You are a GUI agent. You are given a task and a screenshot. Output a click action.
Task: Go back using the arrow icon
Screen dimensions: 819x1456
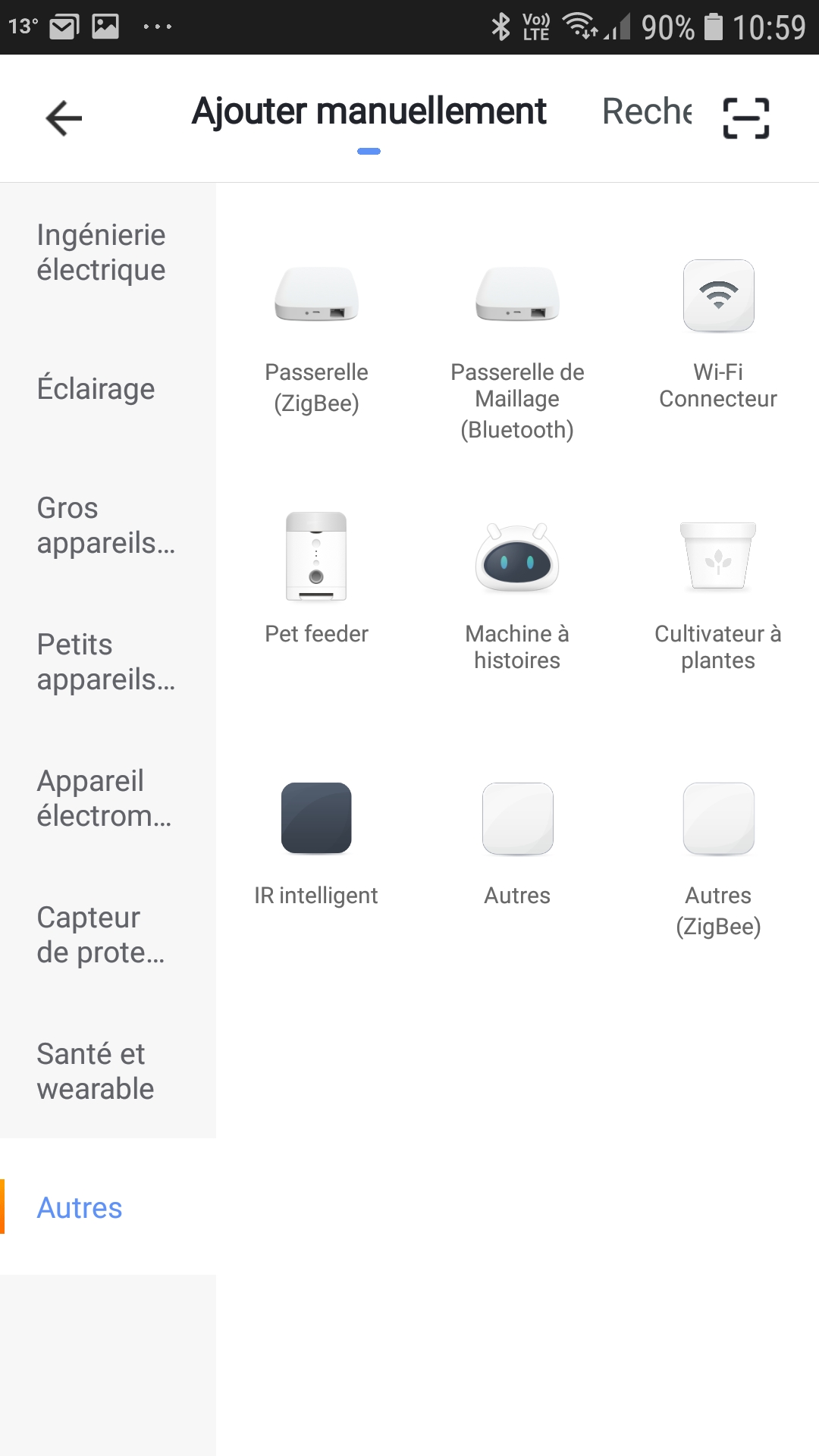pos(64,118)
